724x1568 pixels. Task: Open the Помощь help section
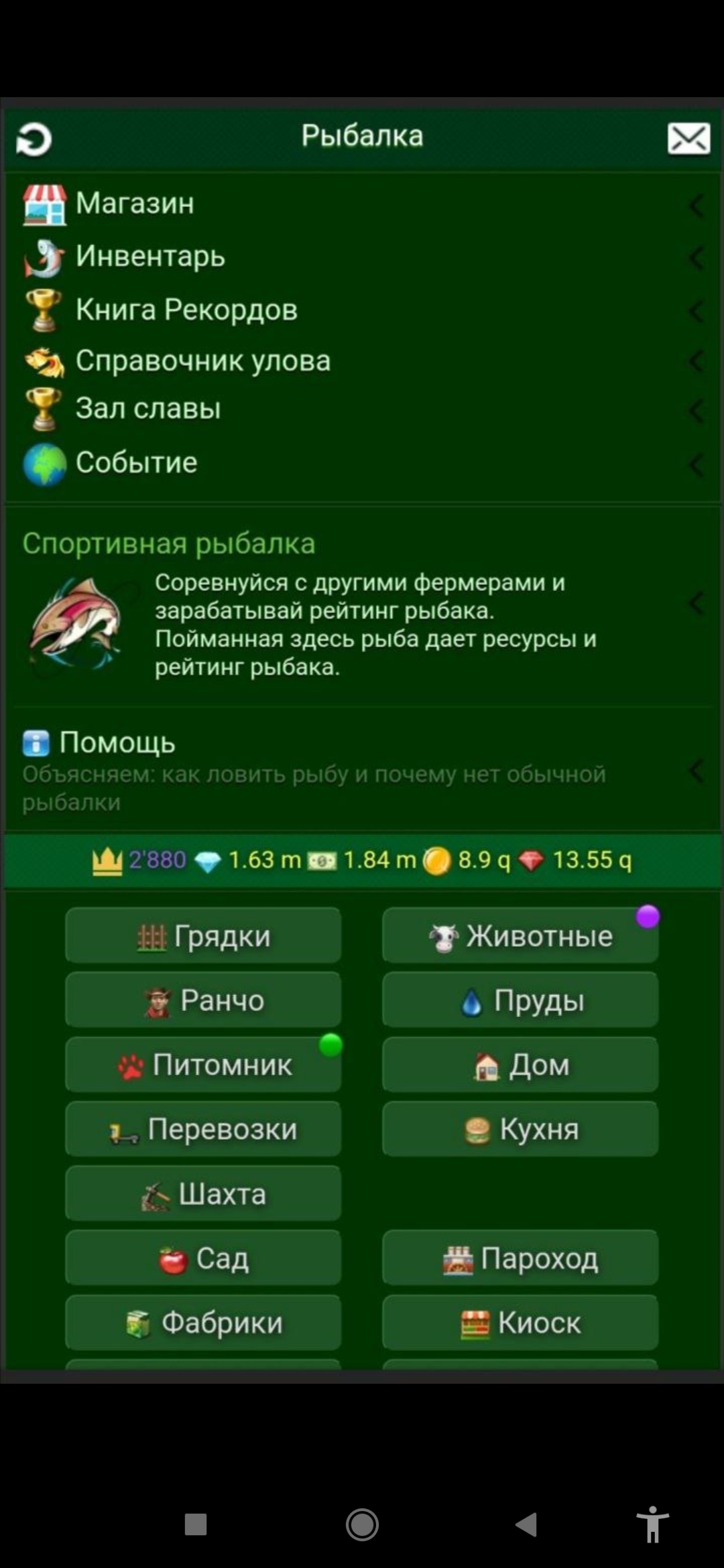pos(362,771)
